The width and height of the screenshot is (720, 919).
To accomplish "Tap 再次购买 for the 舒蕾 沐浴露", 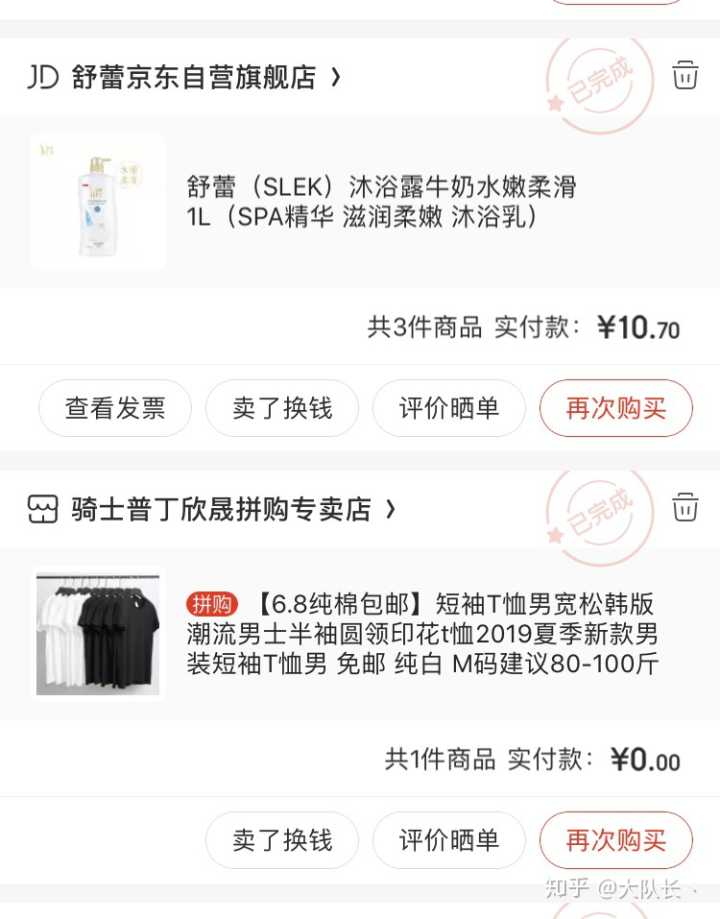I will click(x=616, y=408).
